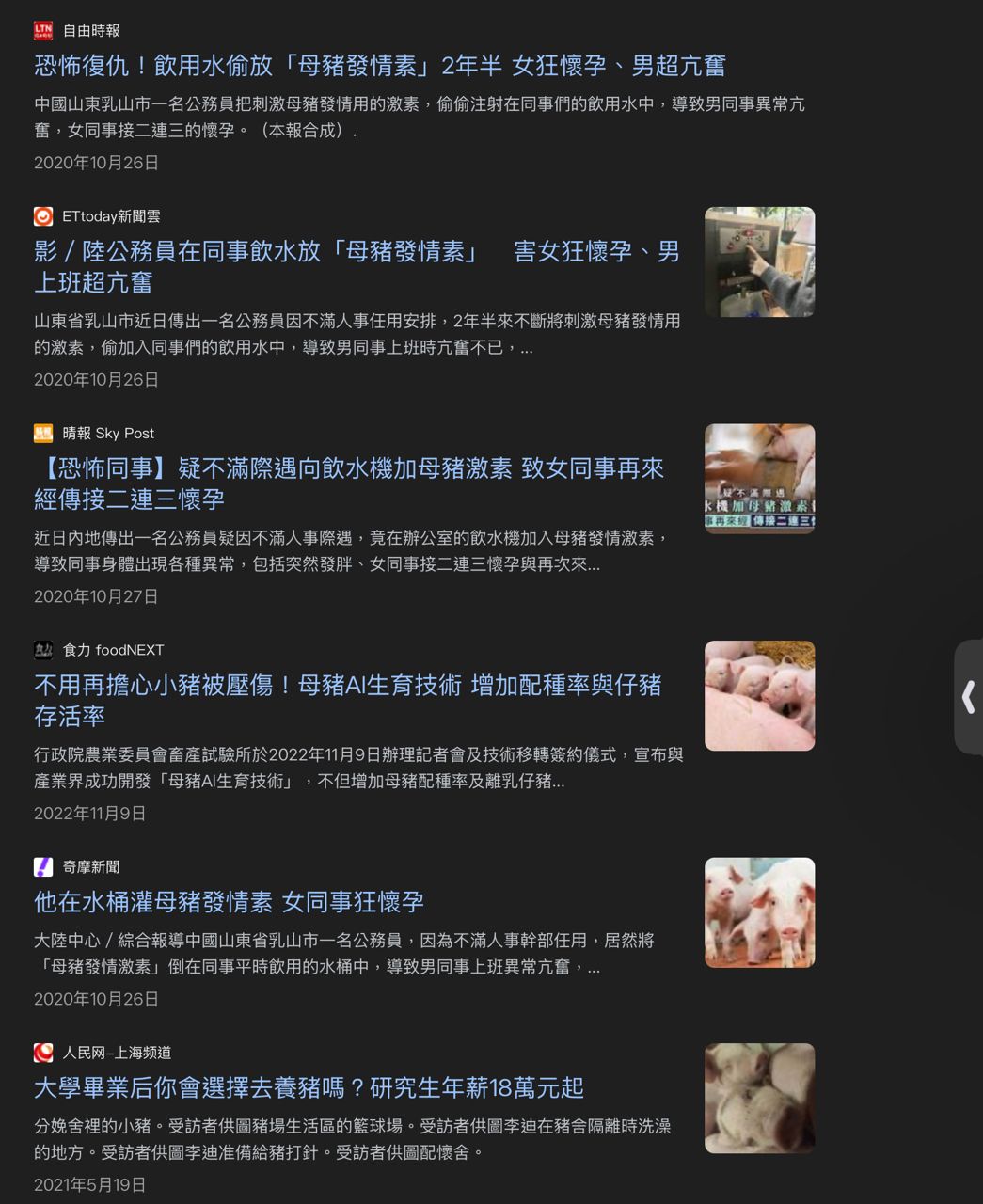Tap the 晴報 Sky Post article thumbnail

coord(759,479)
